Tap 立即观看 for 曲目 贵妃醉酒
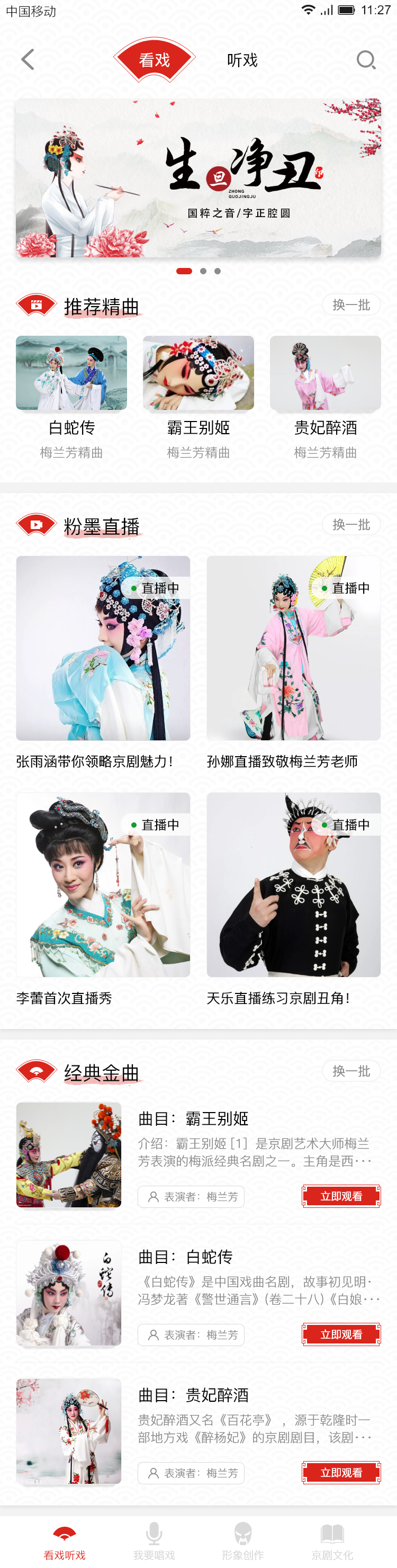Viewport: 397px width, 1568px height. 341,1473
